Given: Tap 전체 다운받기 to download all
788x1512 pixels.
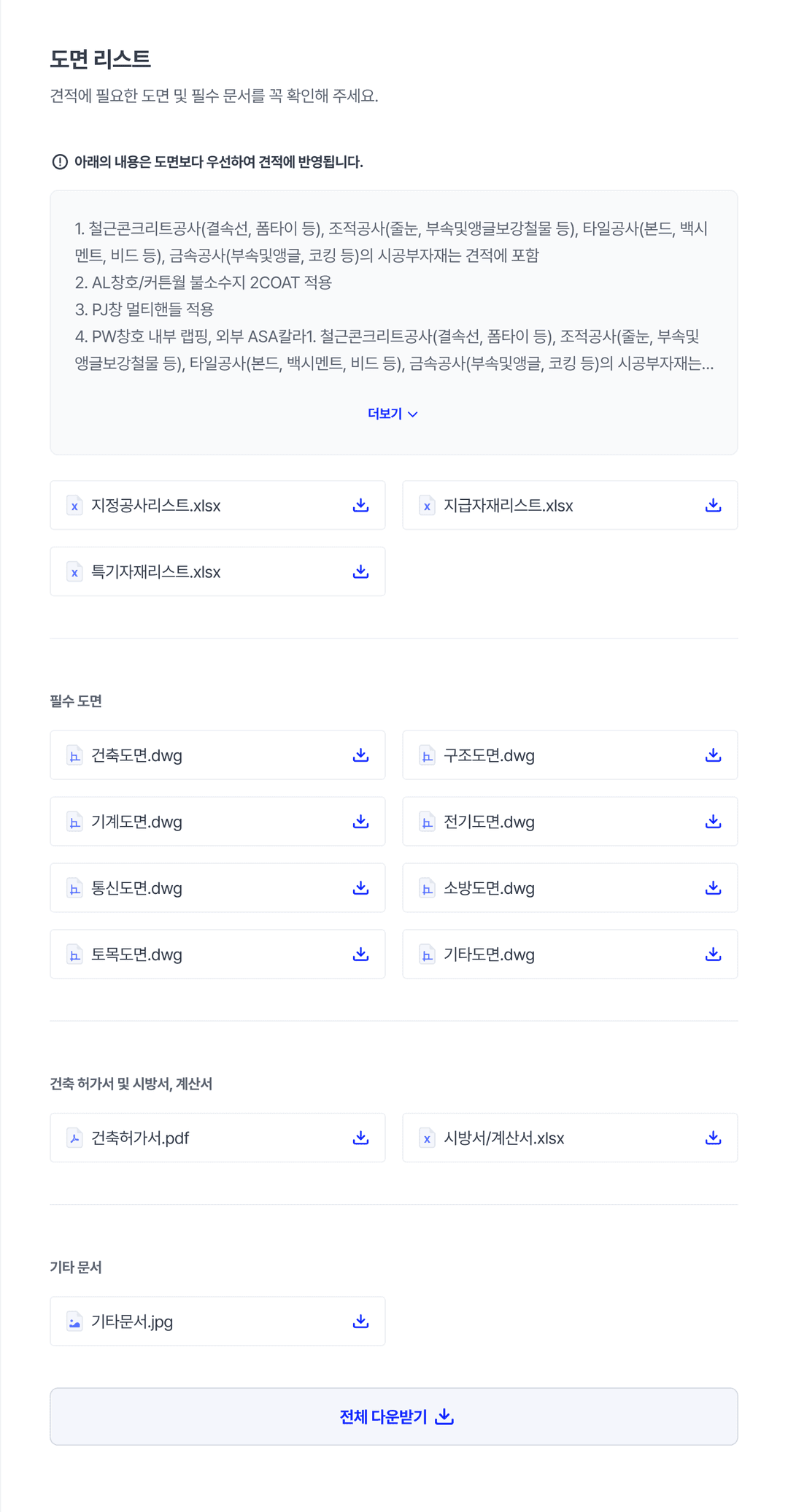Looking at the screenshot, I should 394,1416.
